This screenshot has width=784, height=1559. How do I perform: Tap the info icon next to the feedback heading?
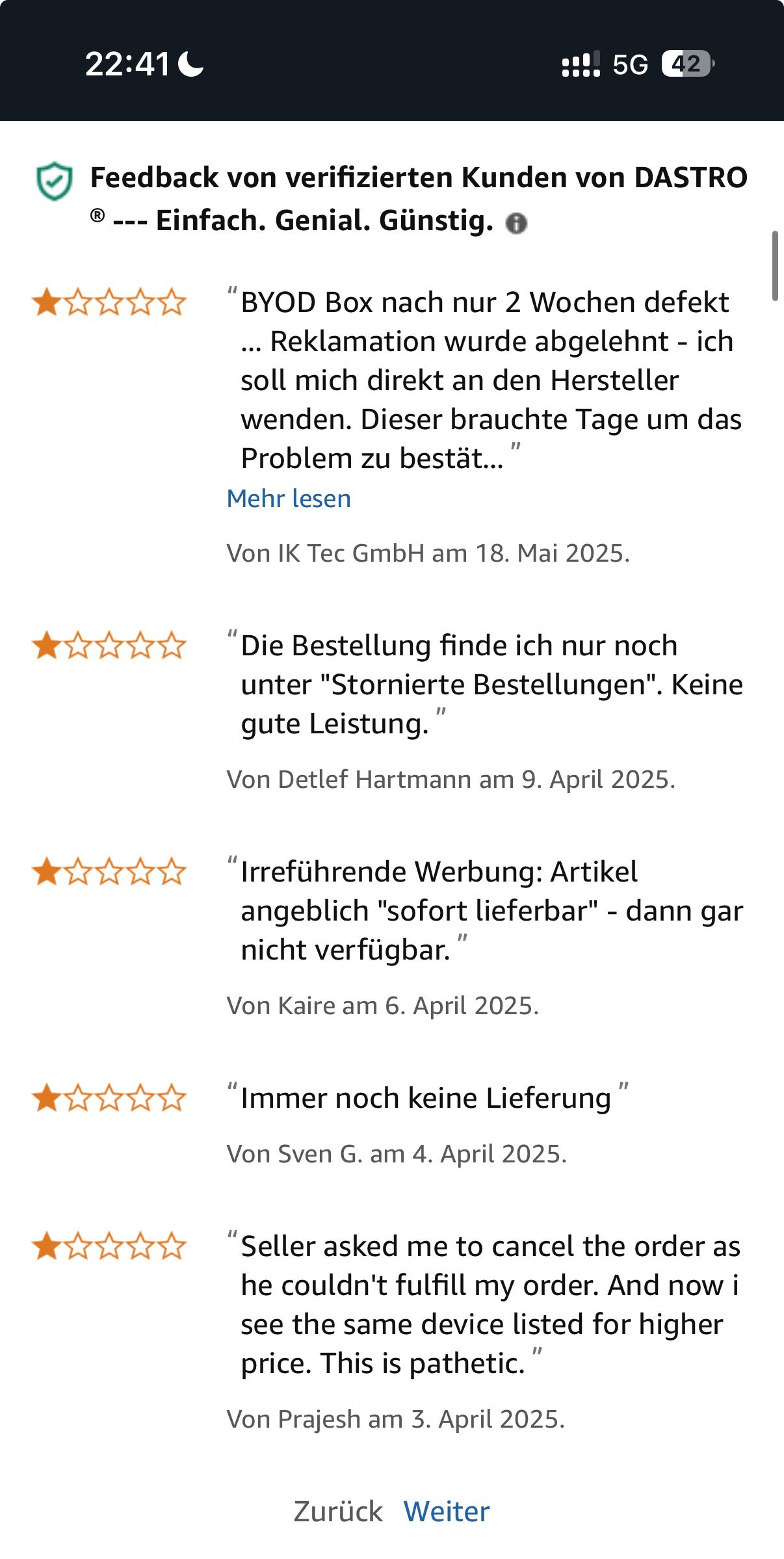pyautogui.click(x=516, y=223)
